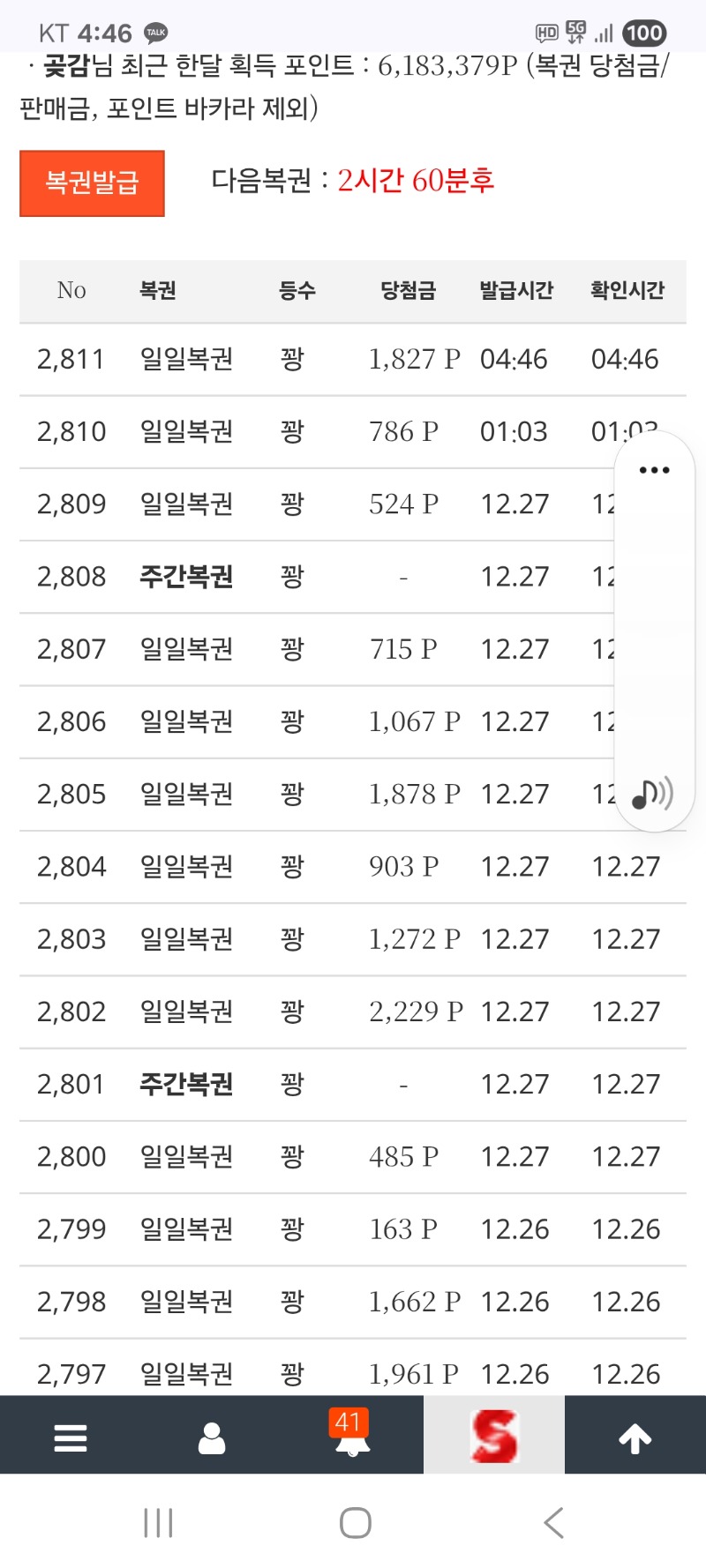Open the user profile icon
This screenshot has height=1568, width=706.
click(x=212, y=1437)
